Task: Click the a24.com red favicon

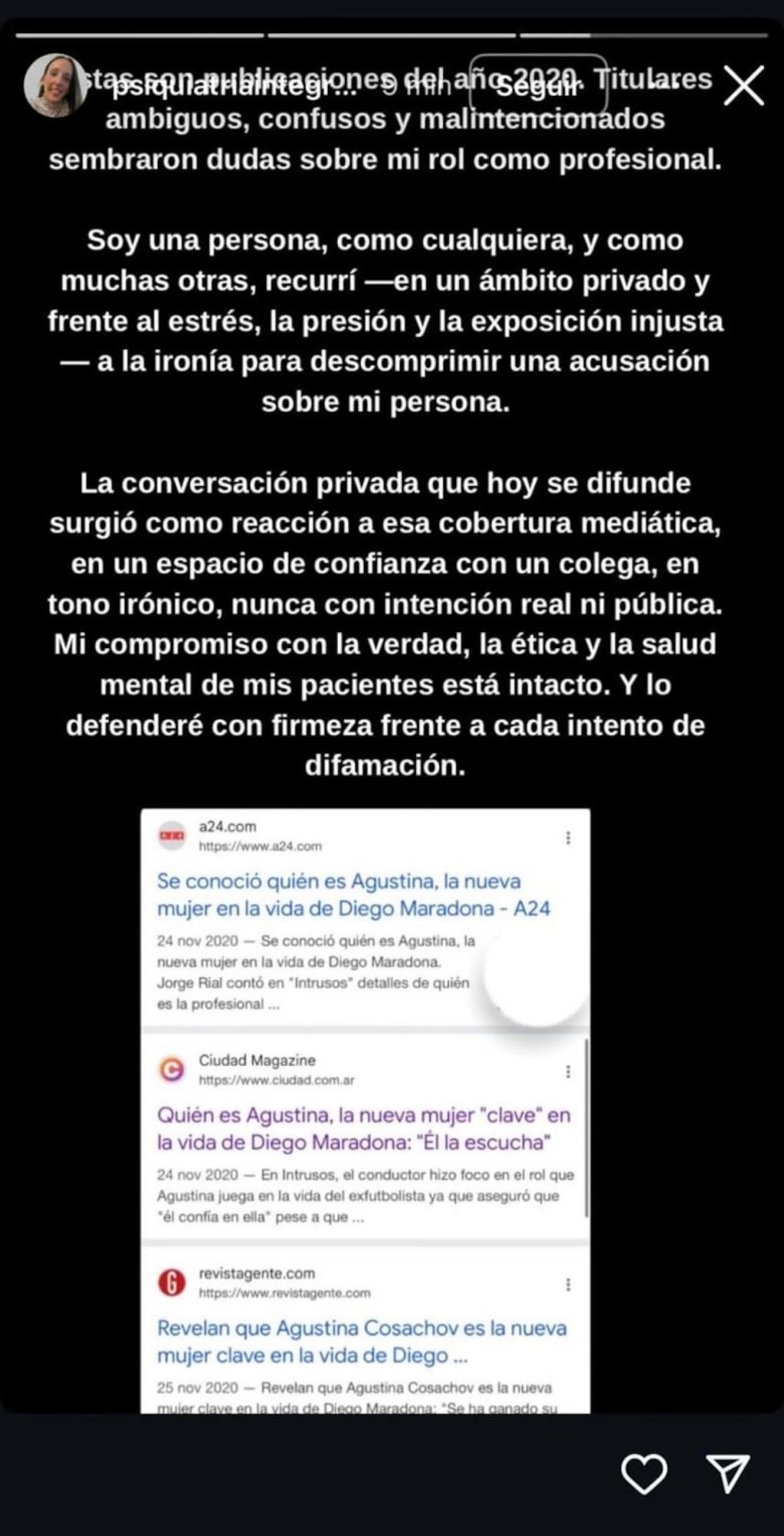Action: [x=174, y=837]
